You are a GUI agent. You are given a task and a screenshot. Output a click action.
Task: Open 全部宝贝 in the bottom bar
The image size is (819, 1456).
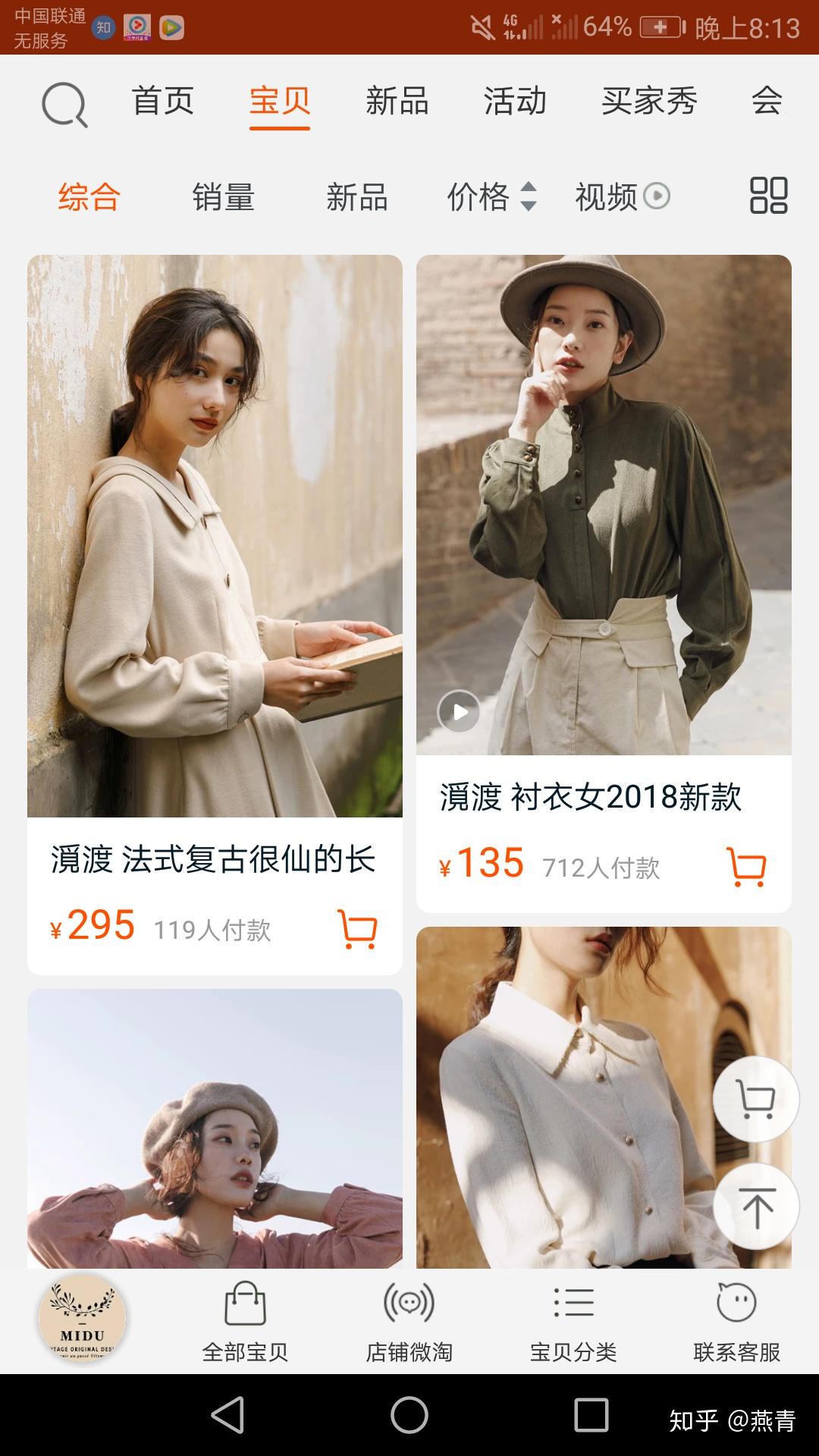(x=245, y=1320)
